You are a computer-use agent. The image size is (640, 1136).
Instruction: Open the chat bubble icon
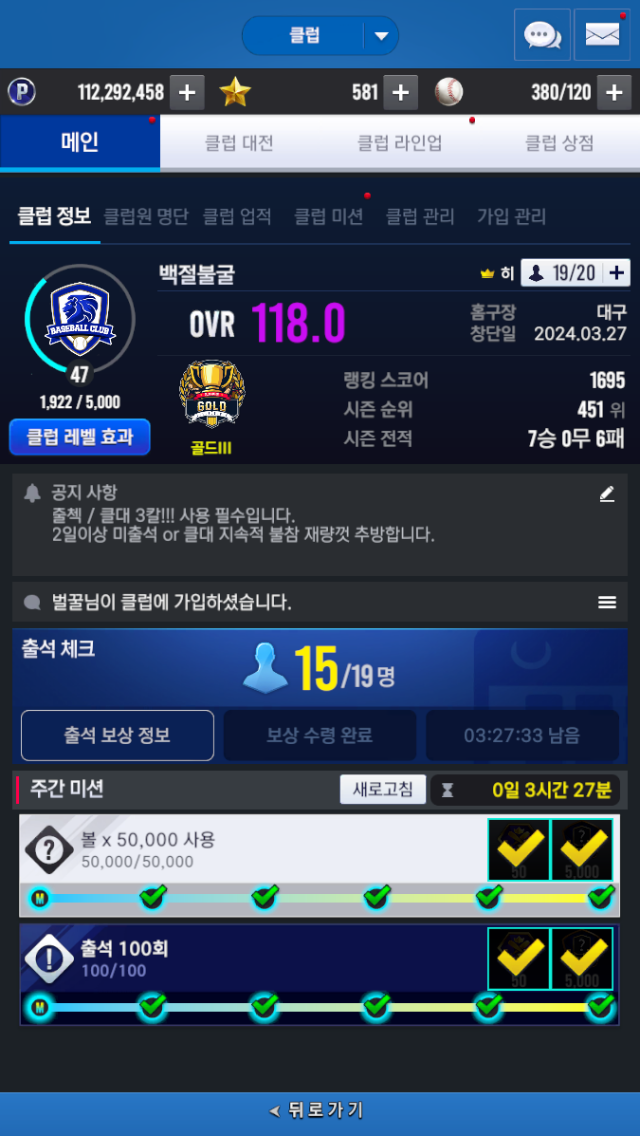542,35
